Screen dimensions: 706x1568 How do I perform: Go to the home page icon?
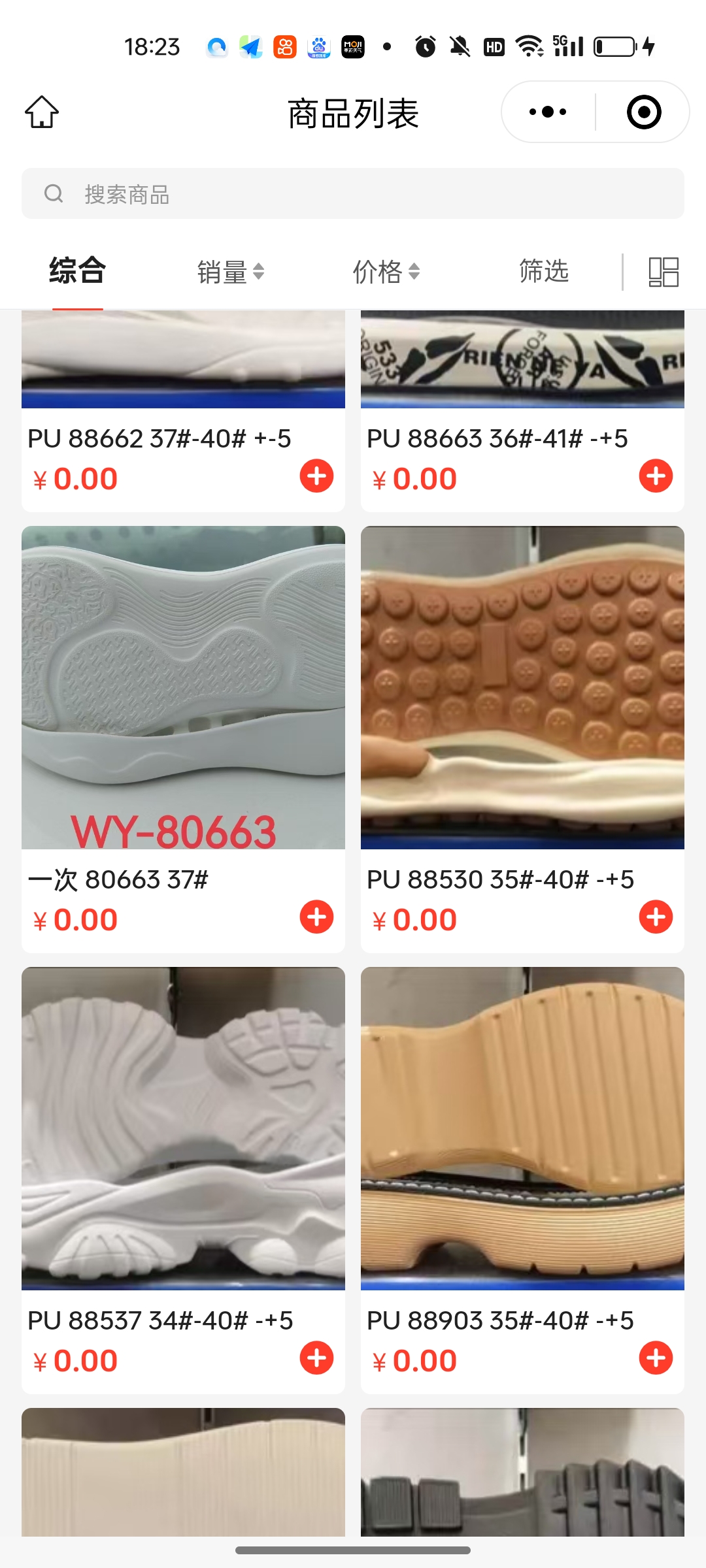point(42,112)
